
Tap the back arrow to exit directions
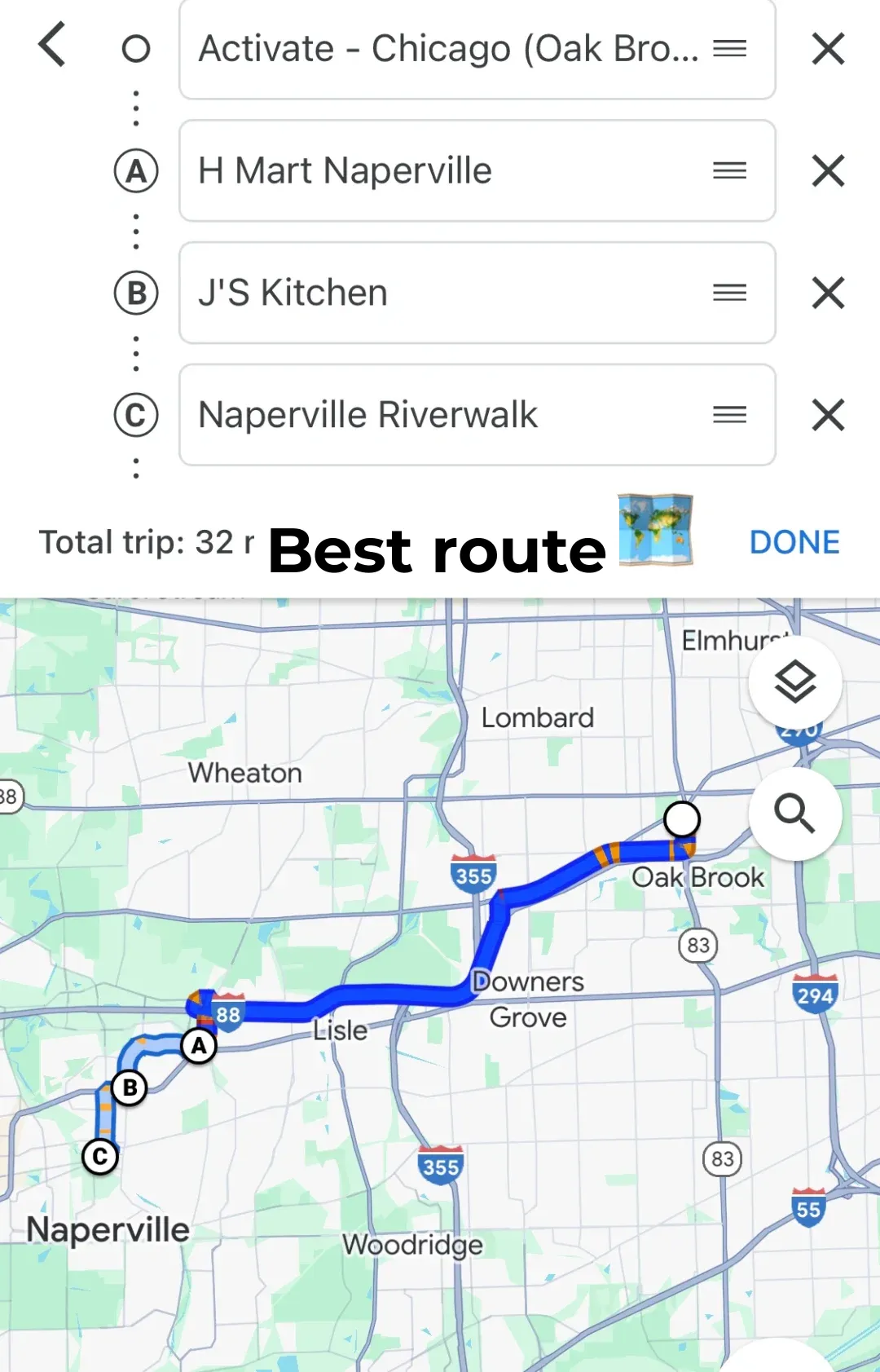pos(52,46)
